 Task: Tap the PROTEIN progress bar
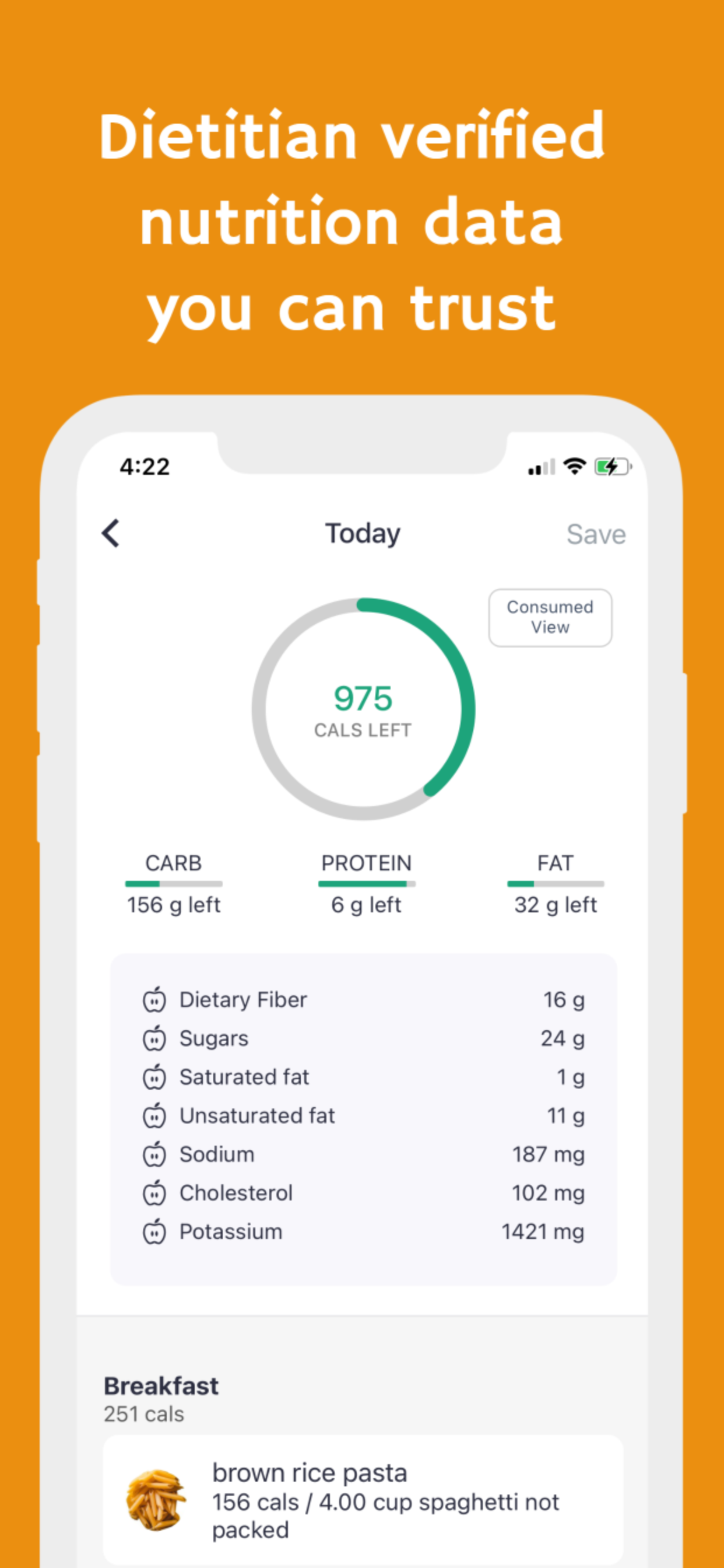365,882
